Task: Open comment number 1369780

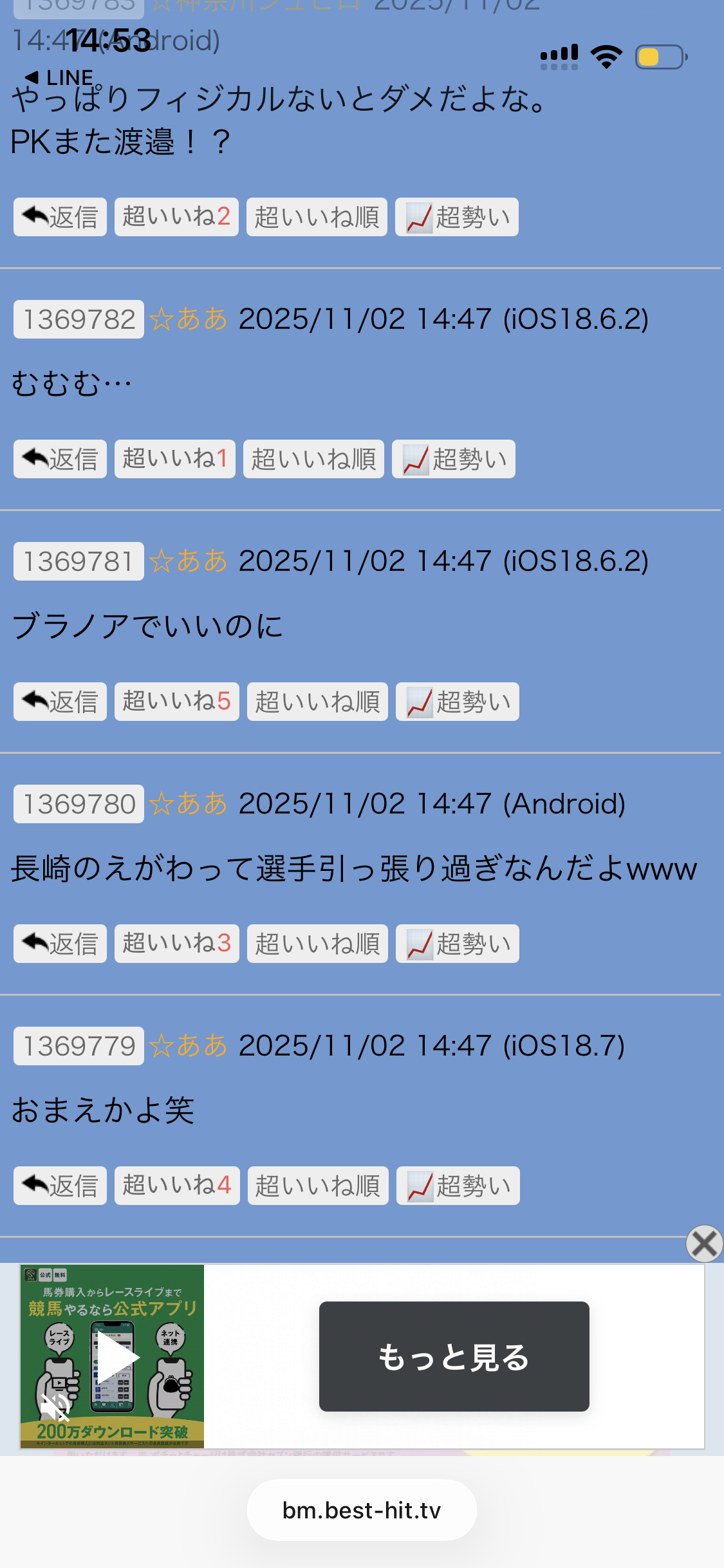Action: tap(79, 804)
